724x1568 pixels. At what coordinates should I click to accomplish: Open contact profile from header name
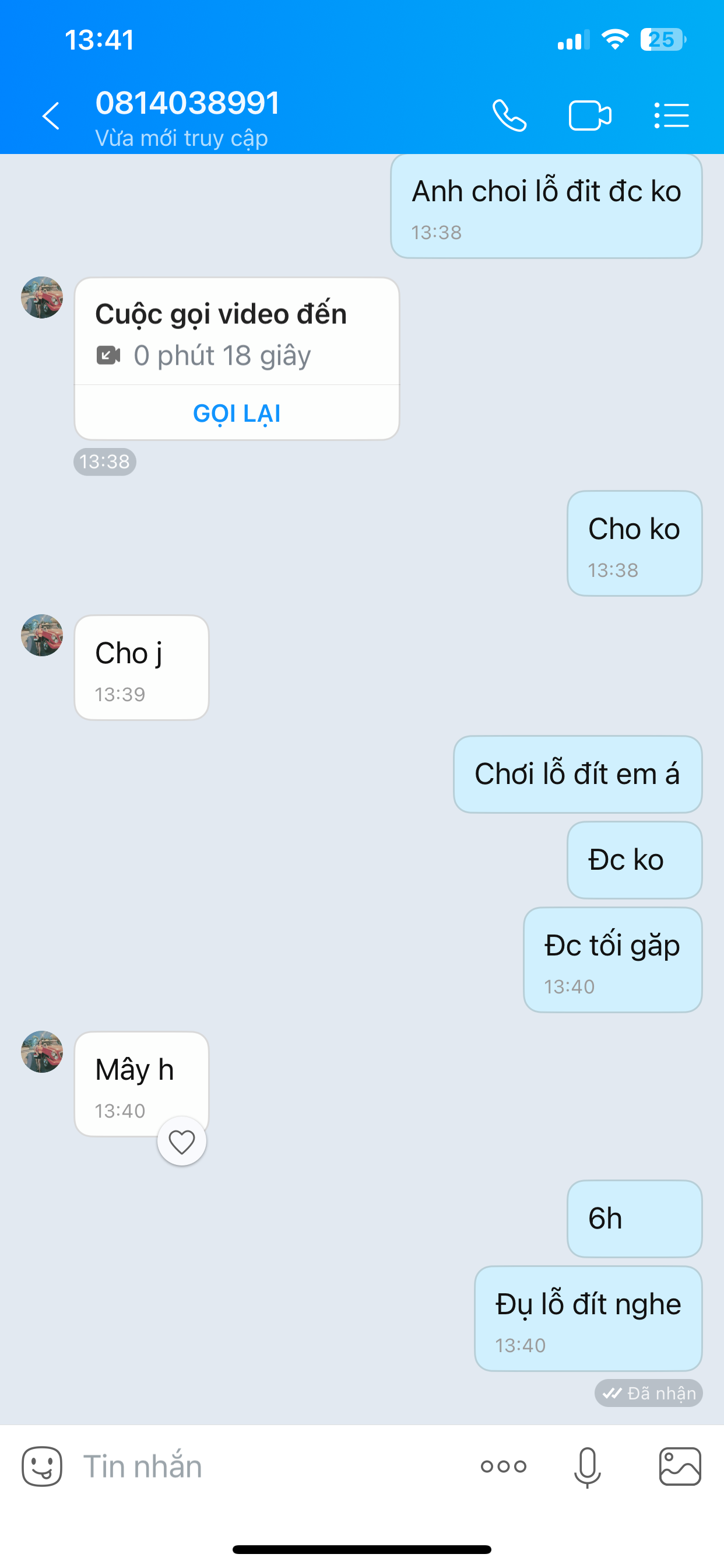coord(187,103)
